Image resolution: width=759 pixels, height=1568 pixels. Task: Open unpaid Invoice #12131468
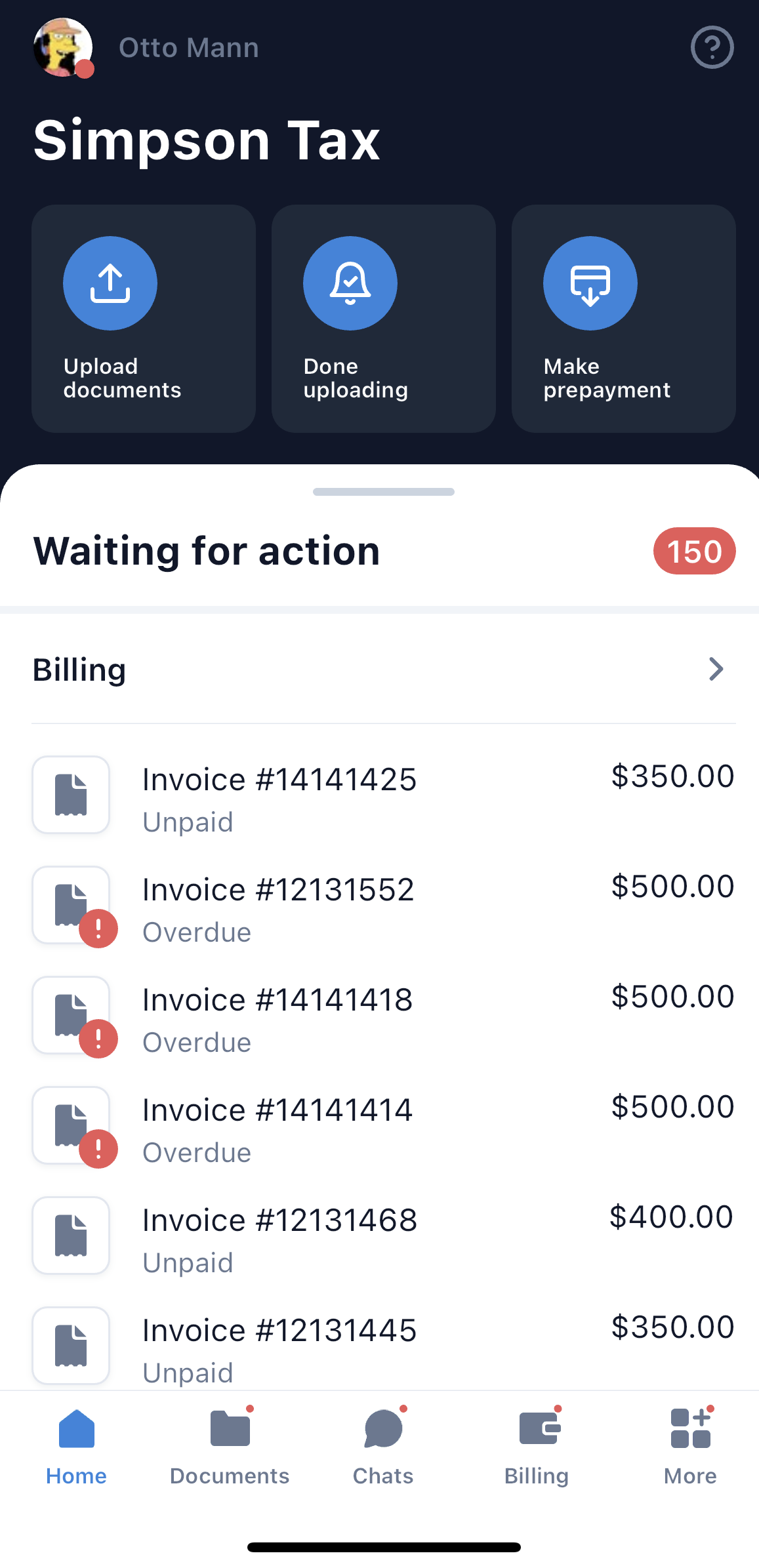click(383, 1237)
